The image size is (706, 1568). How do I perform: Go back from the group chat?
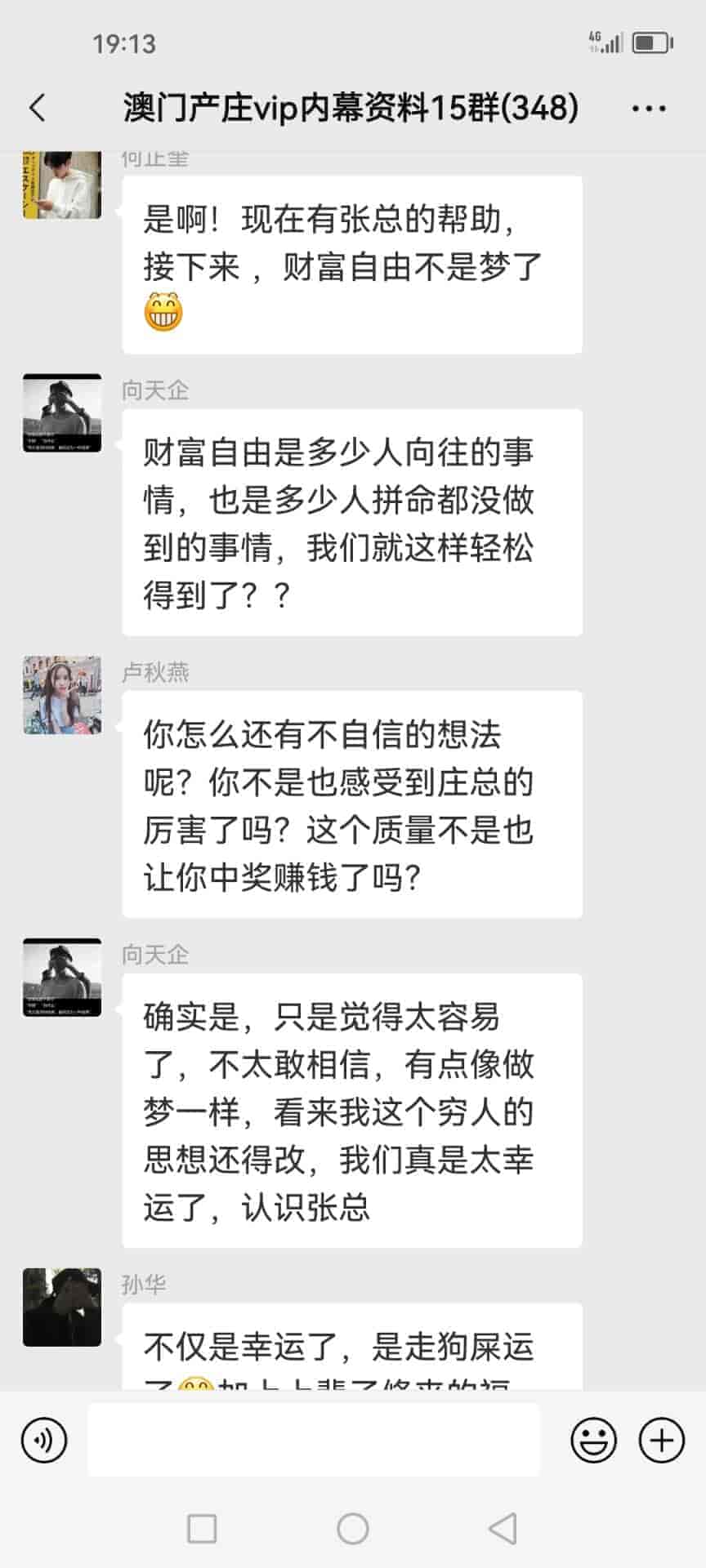(38, 108)
